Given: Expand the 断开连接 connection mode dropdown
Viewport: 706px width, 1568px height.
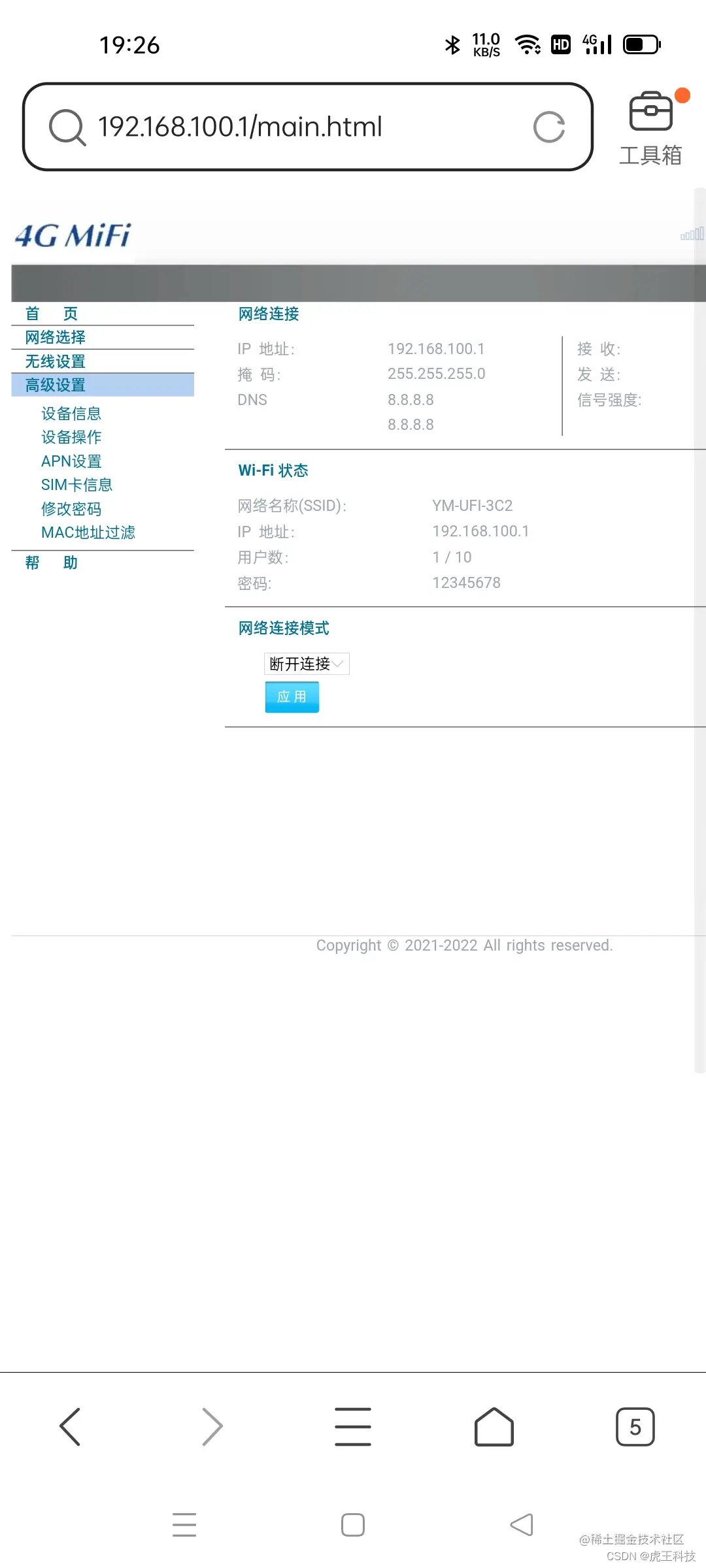Looking at the screenshot, I should (x=307, y=664).
